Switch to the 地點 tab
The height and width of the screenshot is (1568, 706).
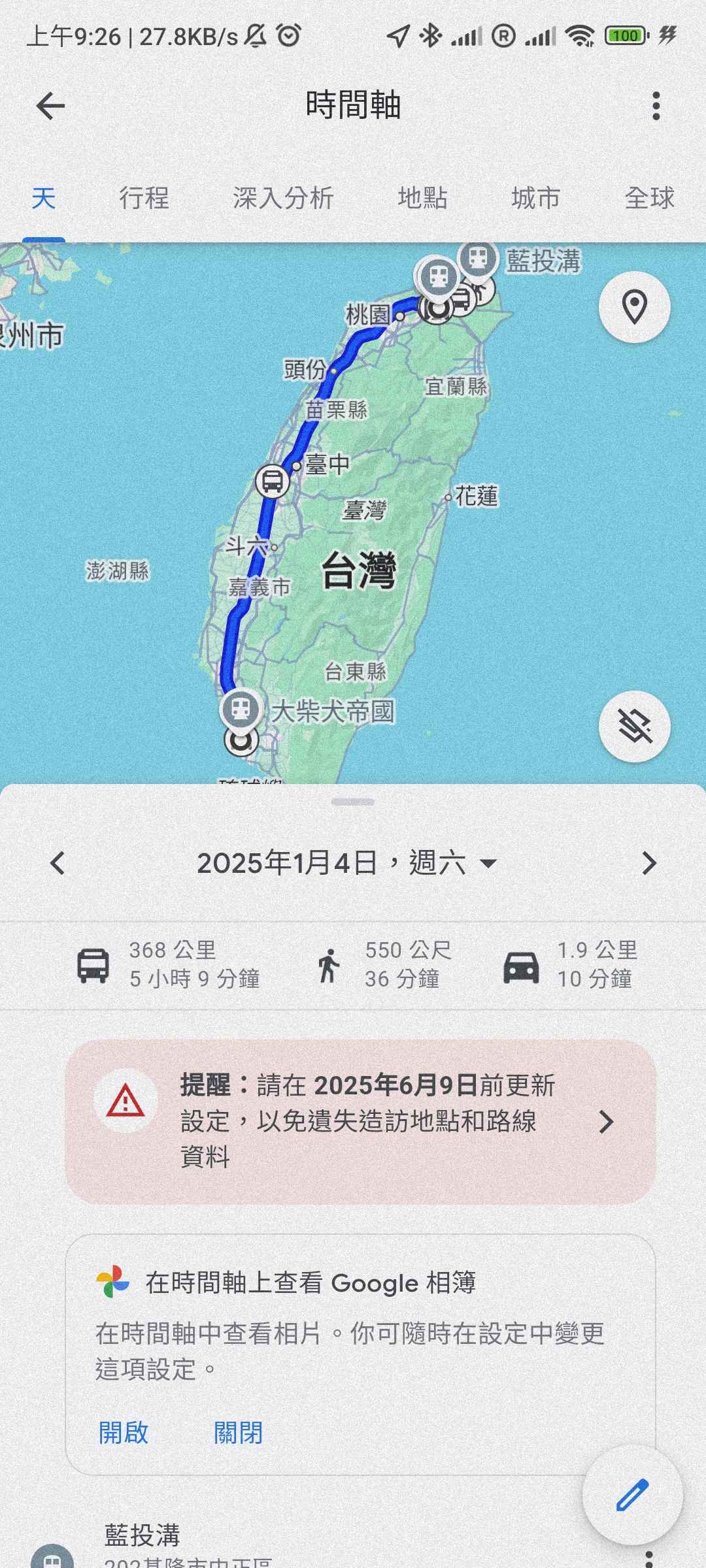422,198
